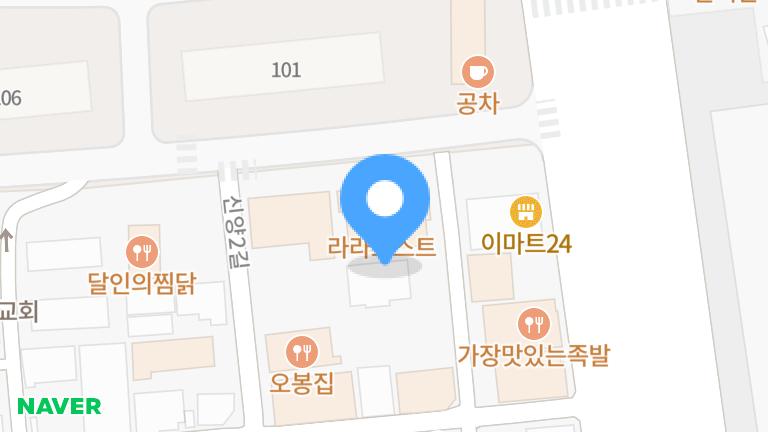Select the 오봉집 restaurant marker

coord(300,351)
